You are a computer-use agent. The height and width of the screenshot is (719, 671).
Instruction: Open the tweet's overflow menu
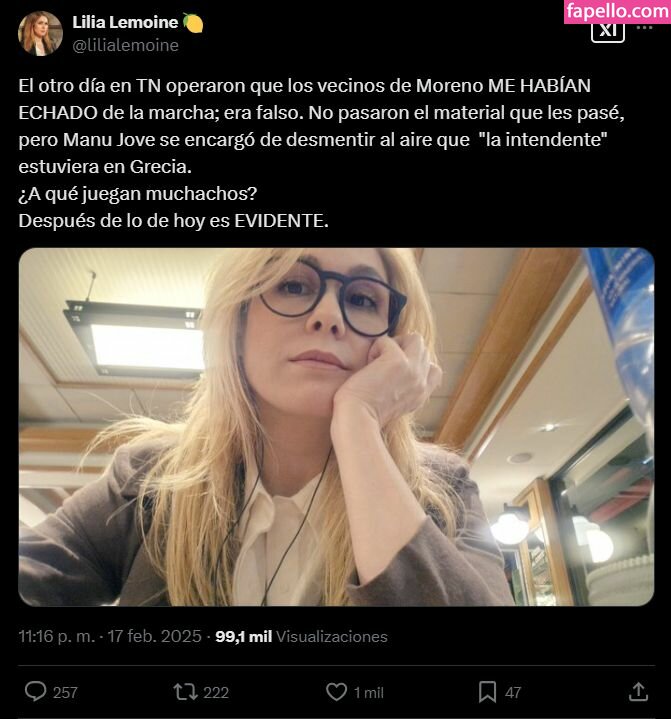644,29
